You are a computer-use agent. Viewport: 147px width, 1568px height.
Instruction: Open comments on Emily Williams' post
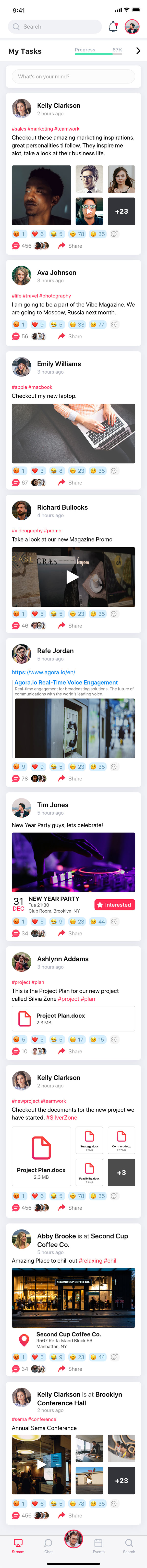pos(20,483)
